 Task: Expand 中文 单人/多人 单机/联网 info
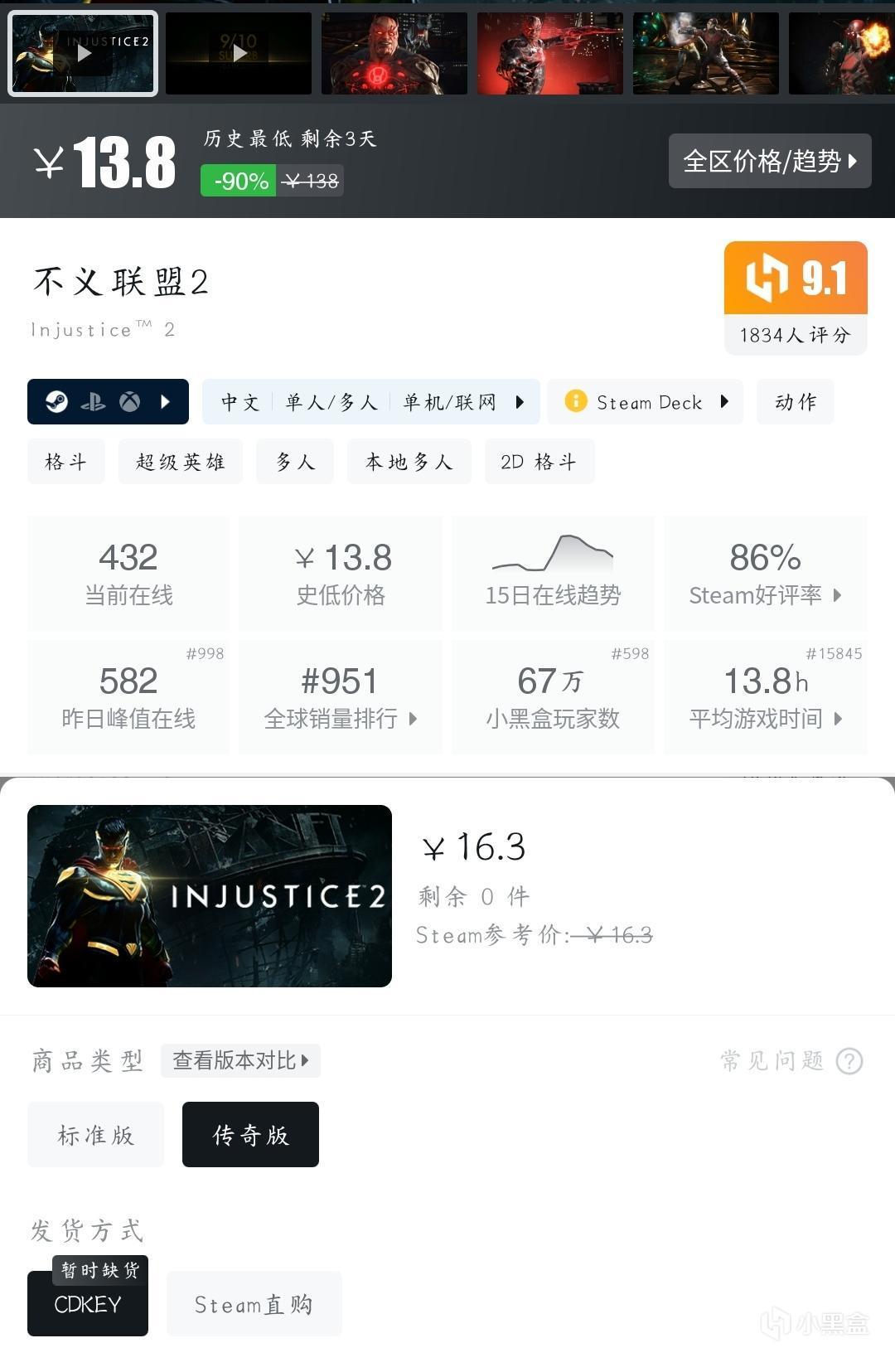click(x=371, y=402)
